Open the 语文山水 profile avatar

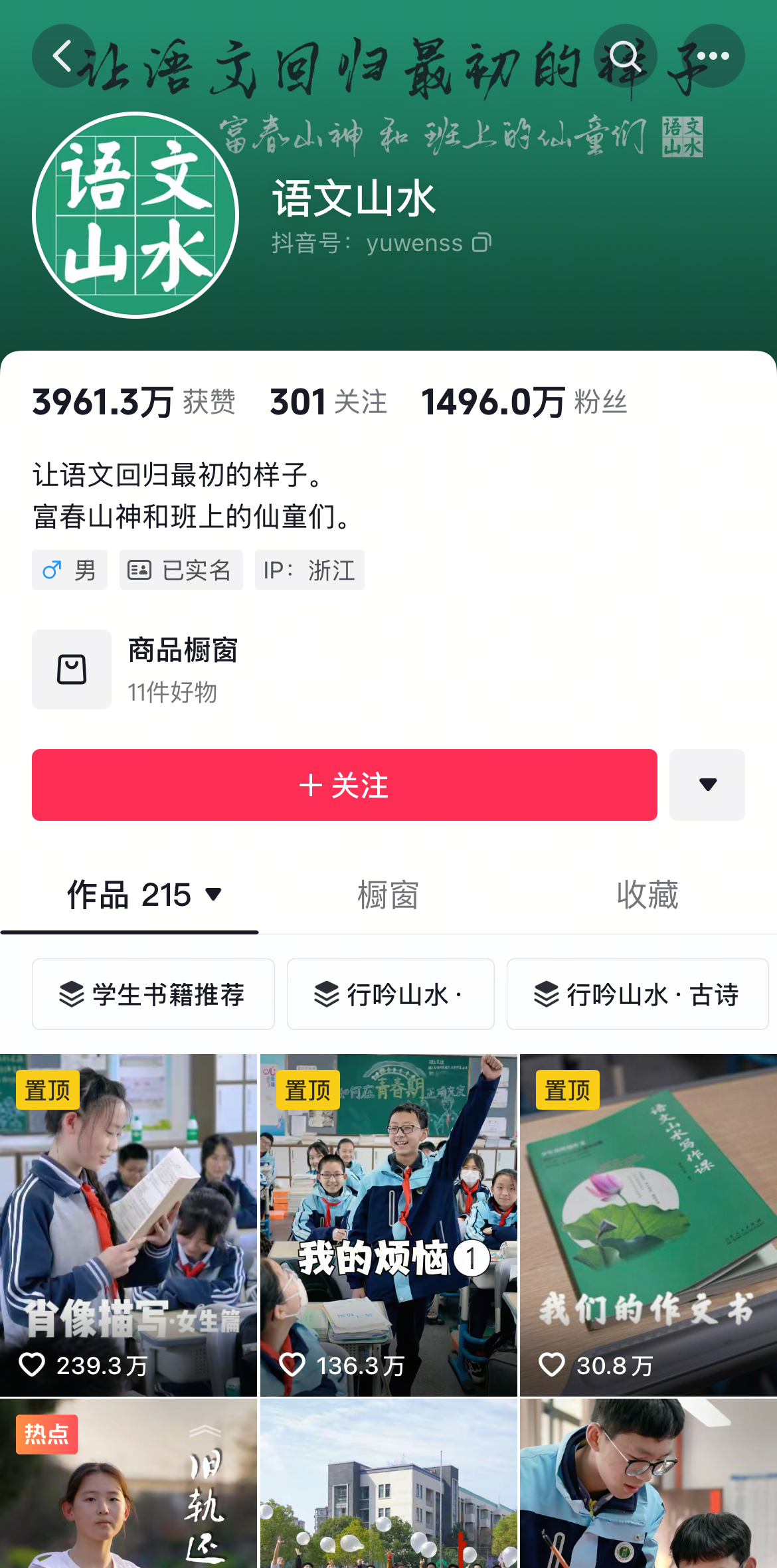click(x=135, y=215)
